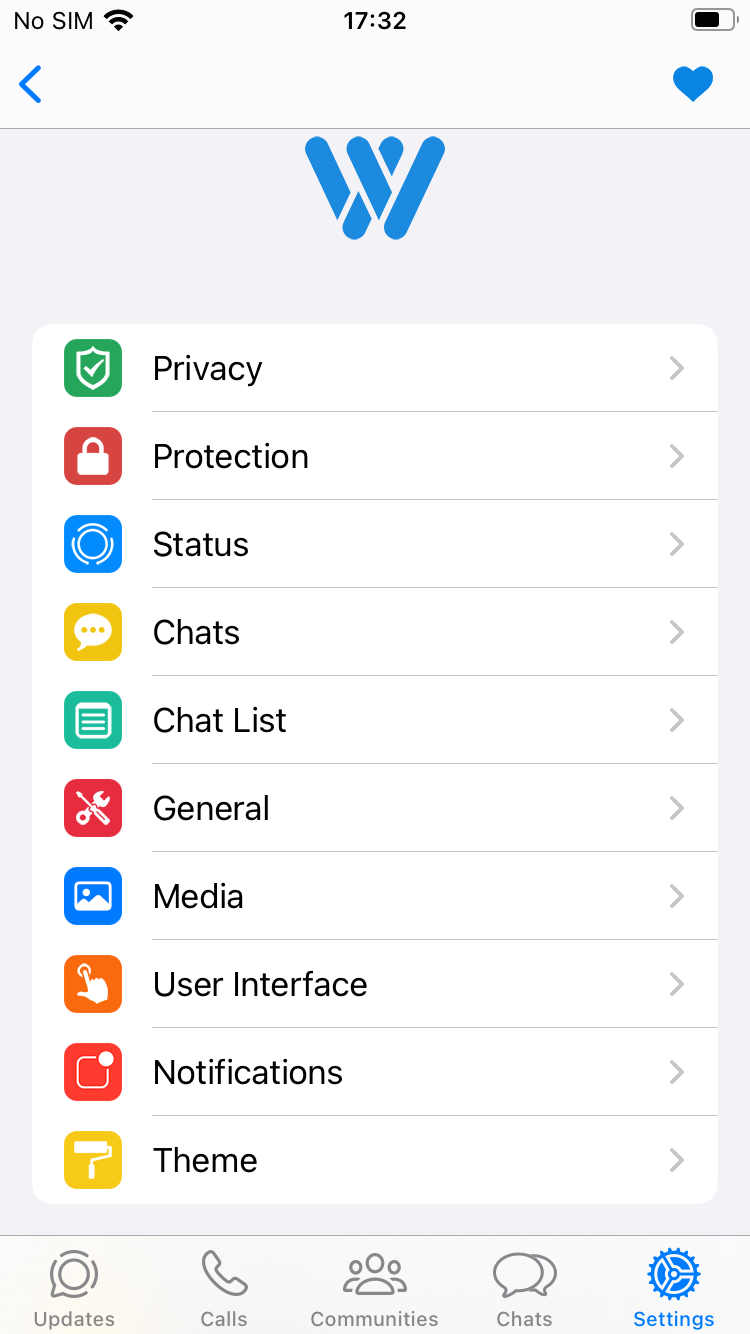Screen dimensions: 750x1334
Task: Switch to the Calls tab
Action: pos(224,1288)
